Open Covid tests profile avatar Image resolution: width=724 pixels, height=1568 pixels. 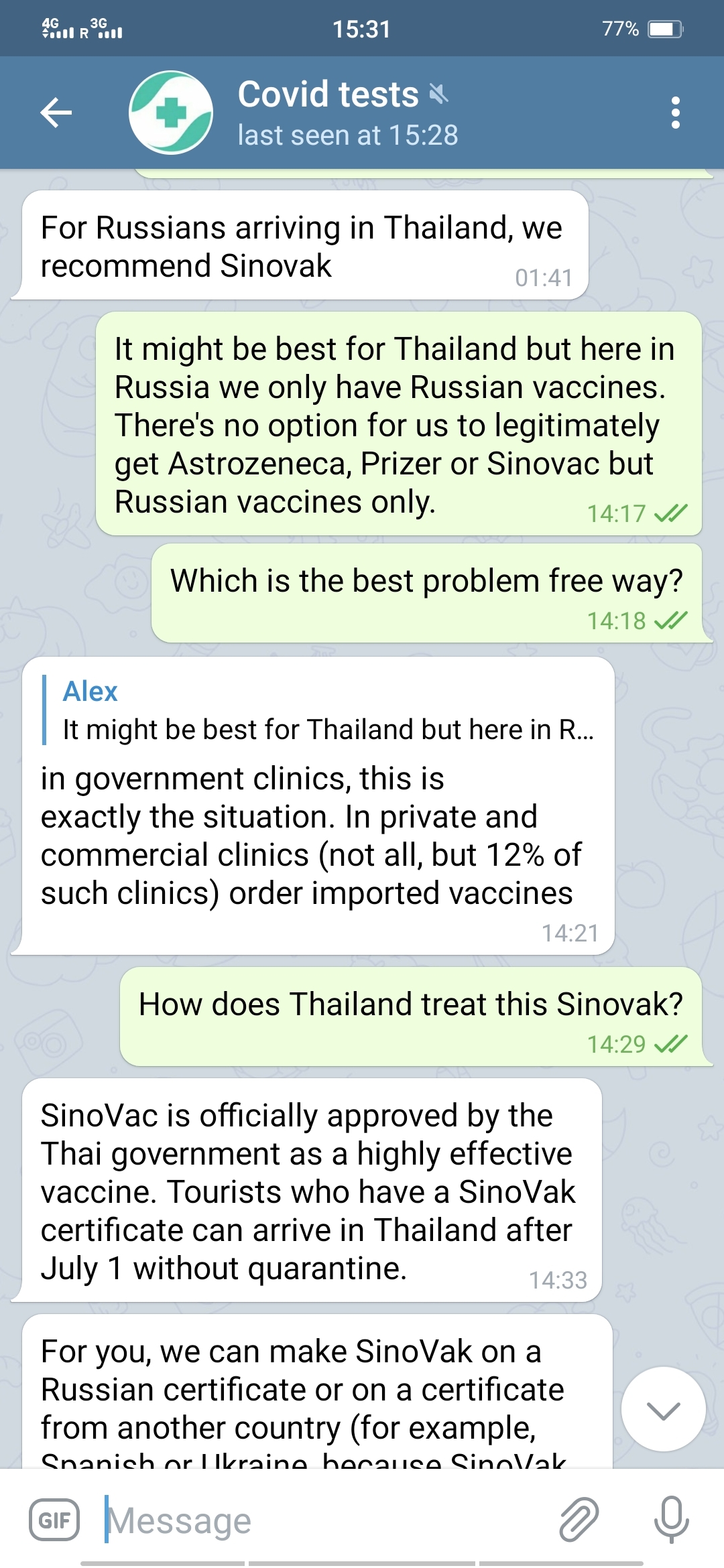click(171, 113)
